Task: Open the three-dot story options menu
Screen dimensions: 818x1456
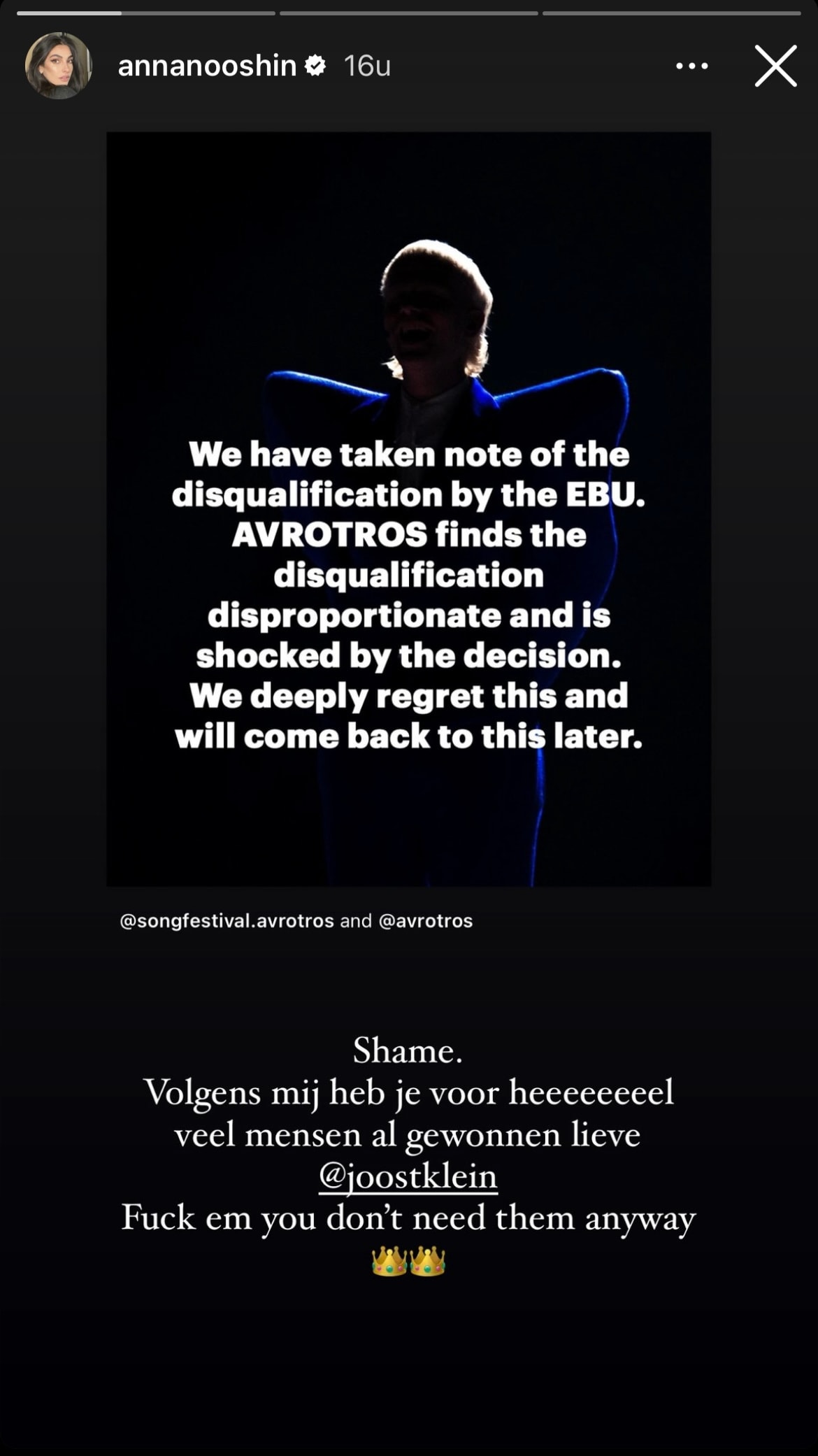Action: pos(692,66)
